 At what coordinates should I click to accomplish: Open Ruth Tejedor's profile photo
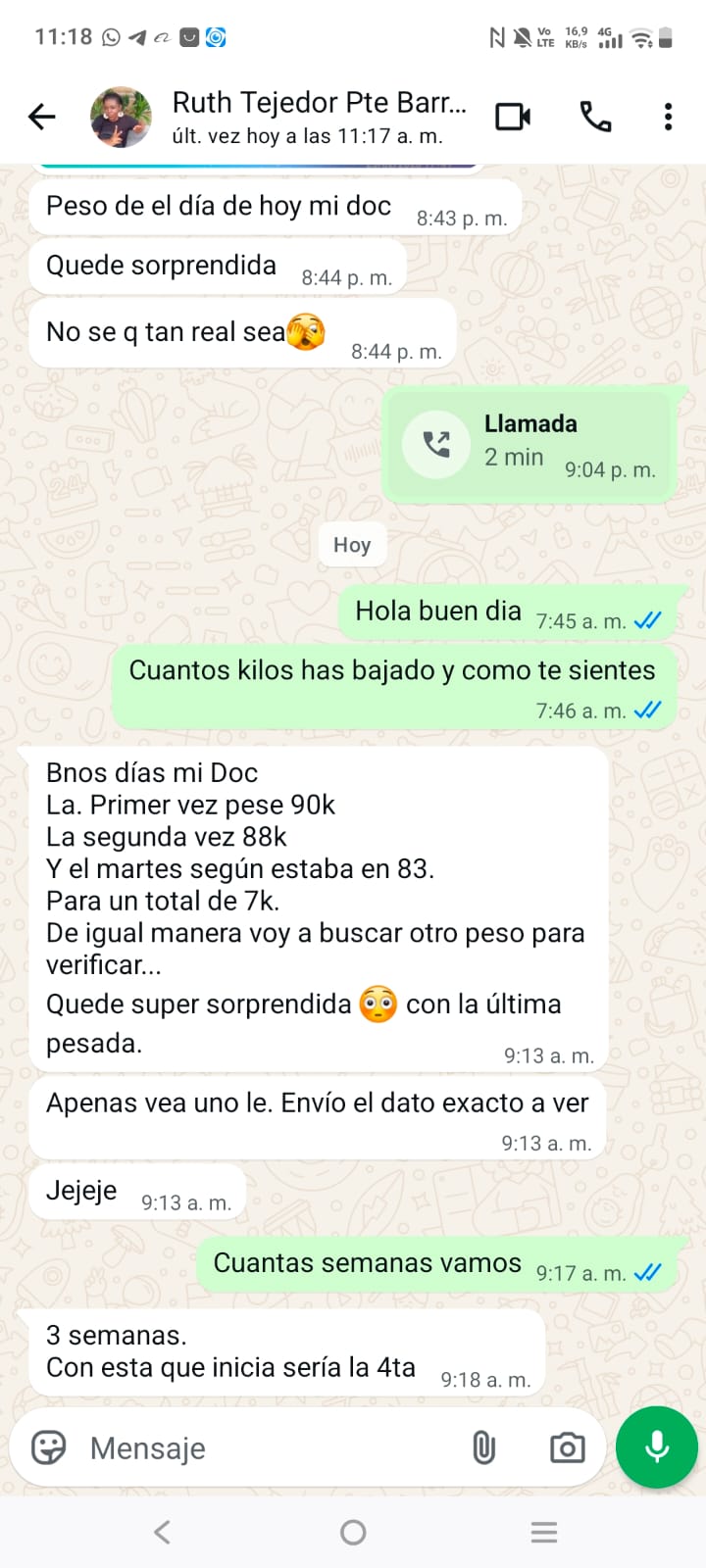(x=121, y=118)
